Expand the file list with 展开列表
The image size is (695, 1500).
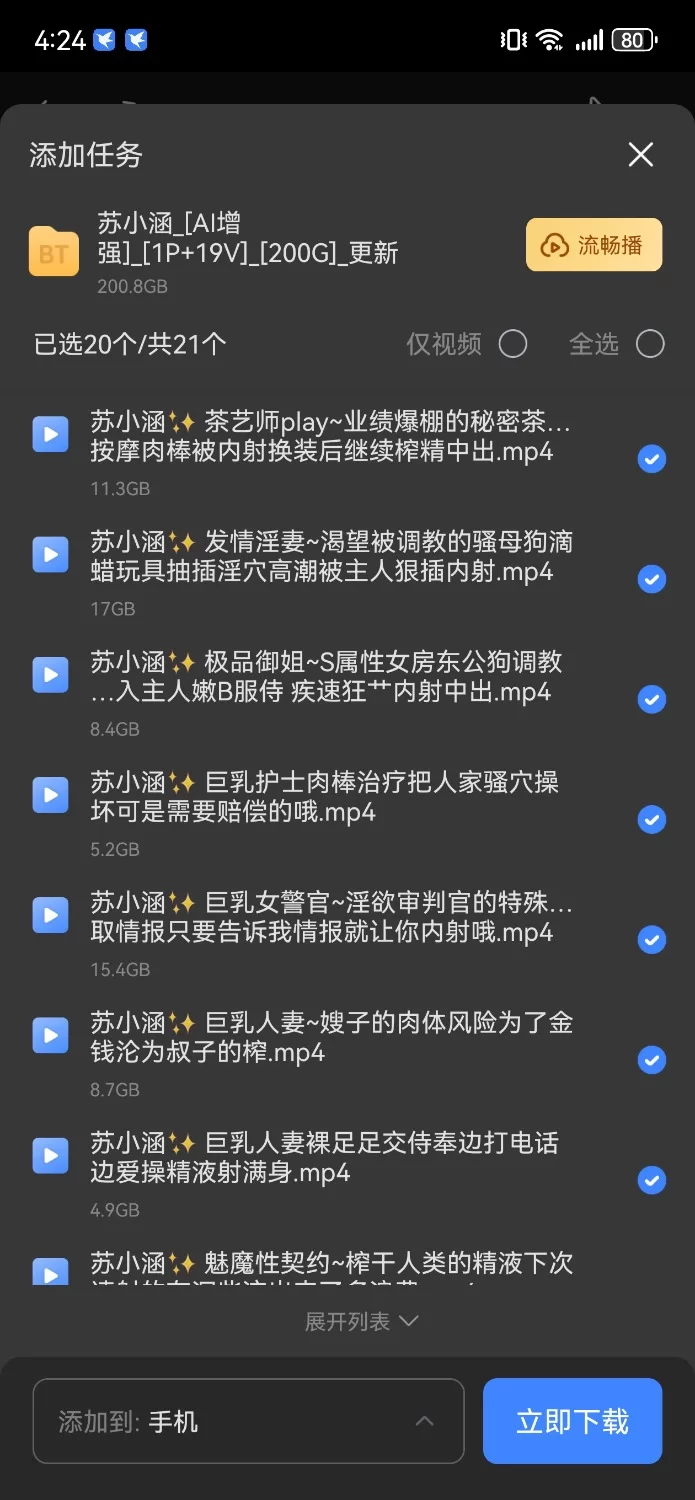pyautogui.click(x=361, y=1321)
